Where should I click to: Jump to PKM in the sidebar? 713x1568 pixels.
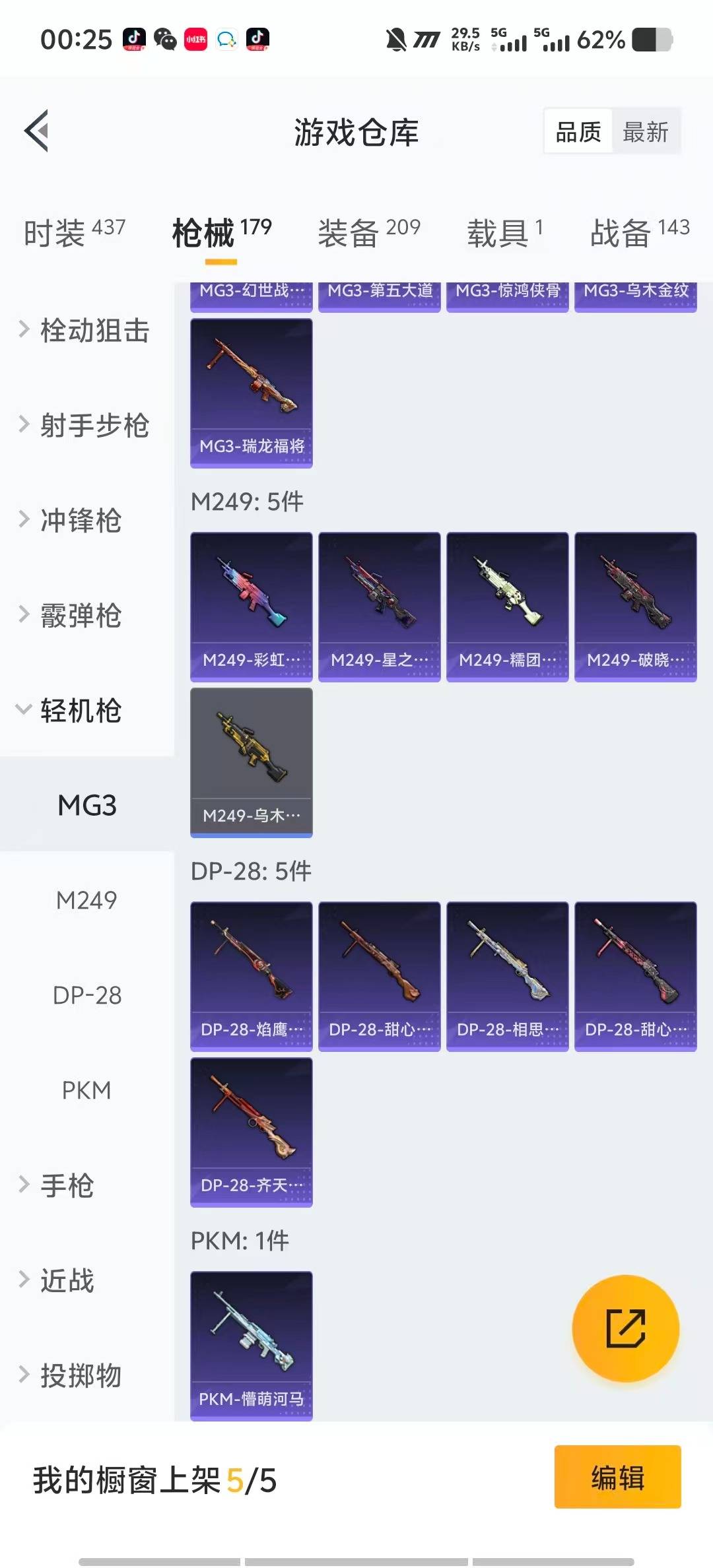[x=86, y=1090]
